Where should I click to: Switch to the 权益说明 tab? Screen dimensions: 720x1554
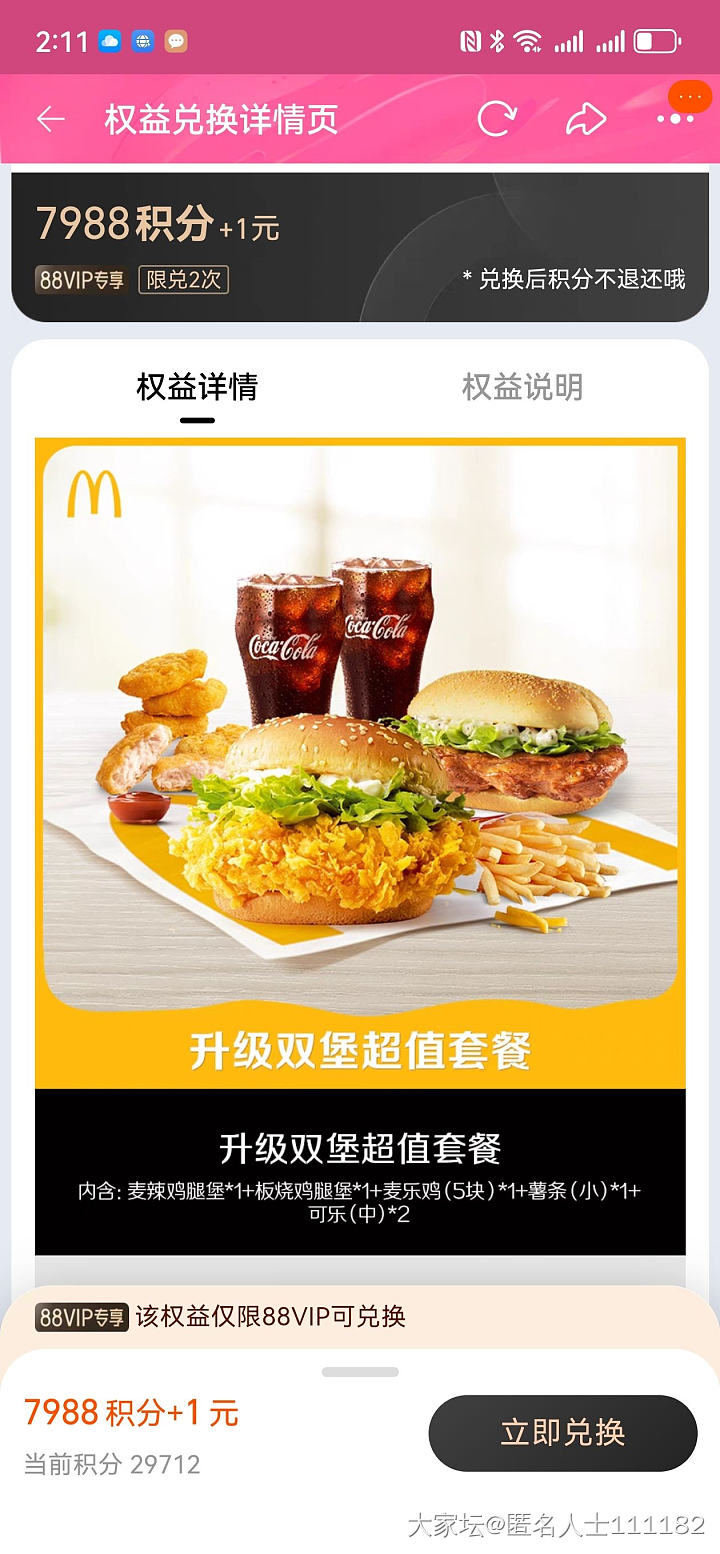522,387
